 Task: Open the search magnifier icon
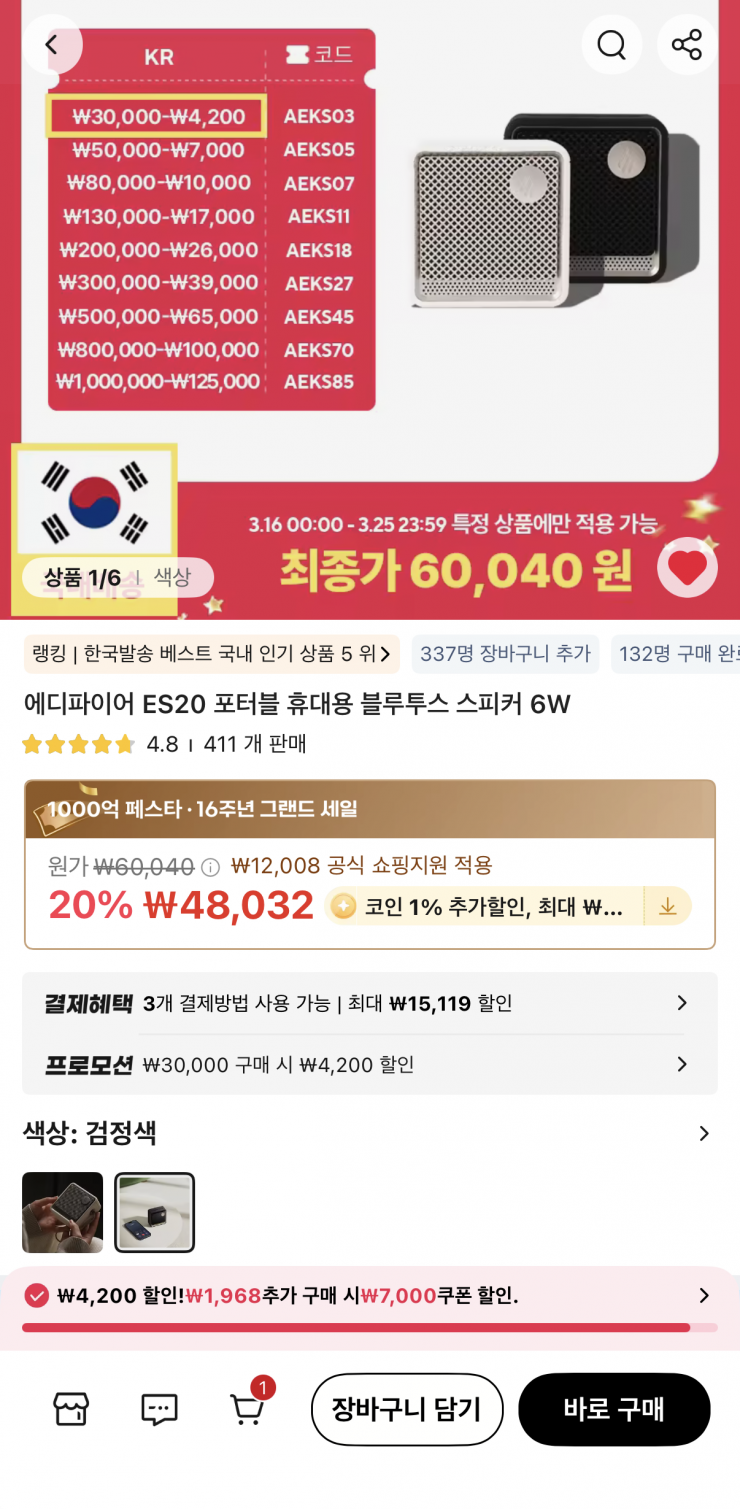click(x=611, y=45)
